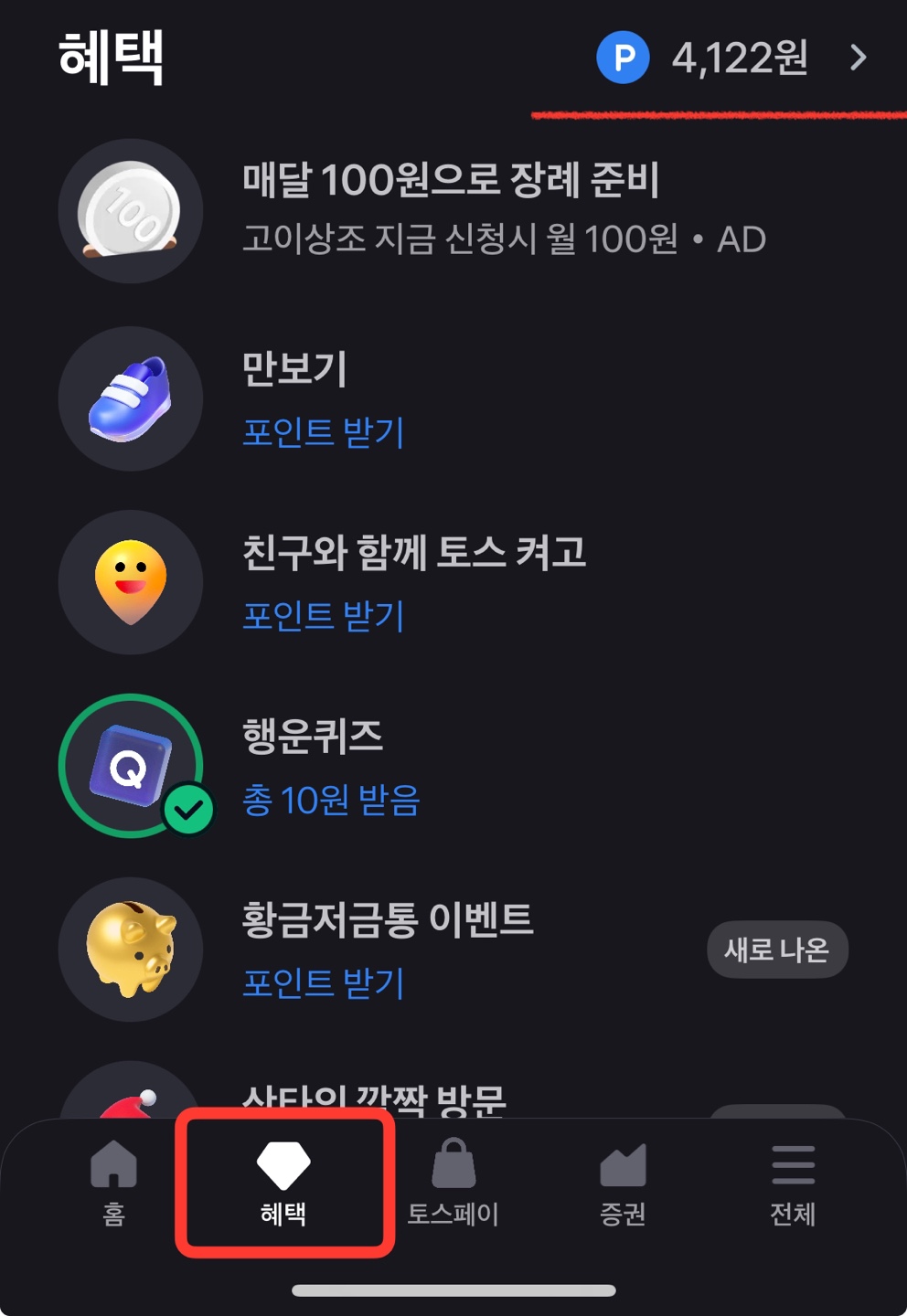The width and height of the screenshot is (907, 1316).
Task: Tap the 증권 chart icon
Action: point(621,1165)
